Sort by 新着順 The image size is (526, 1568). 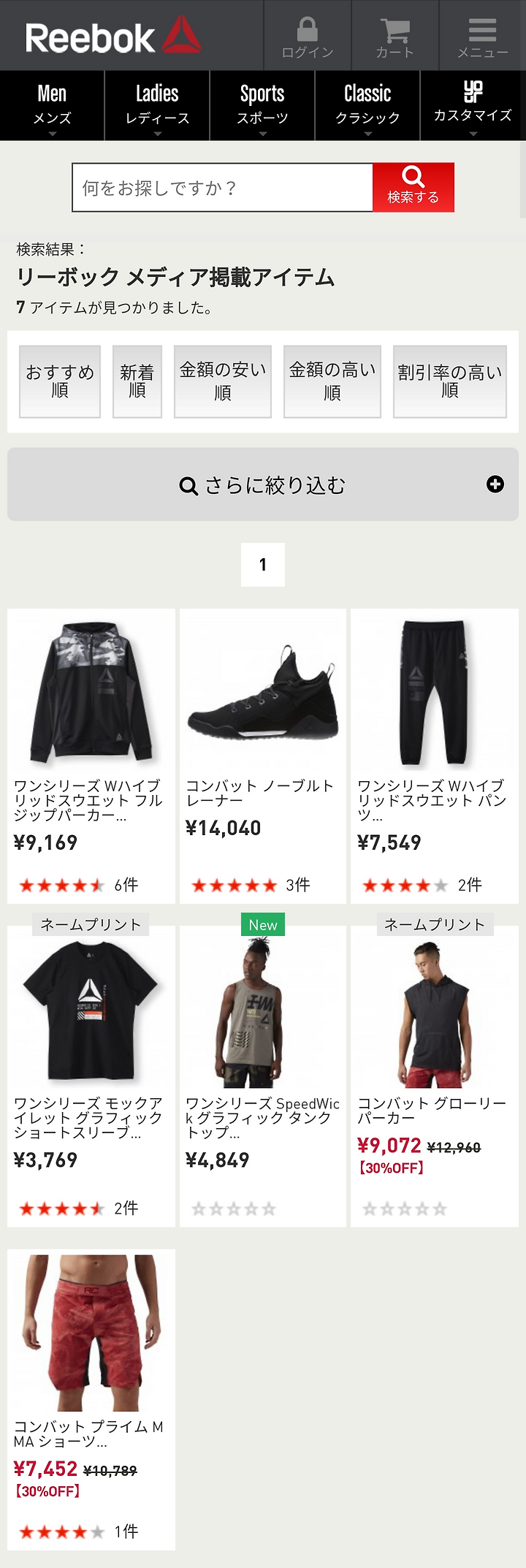(x=137, y=381)
